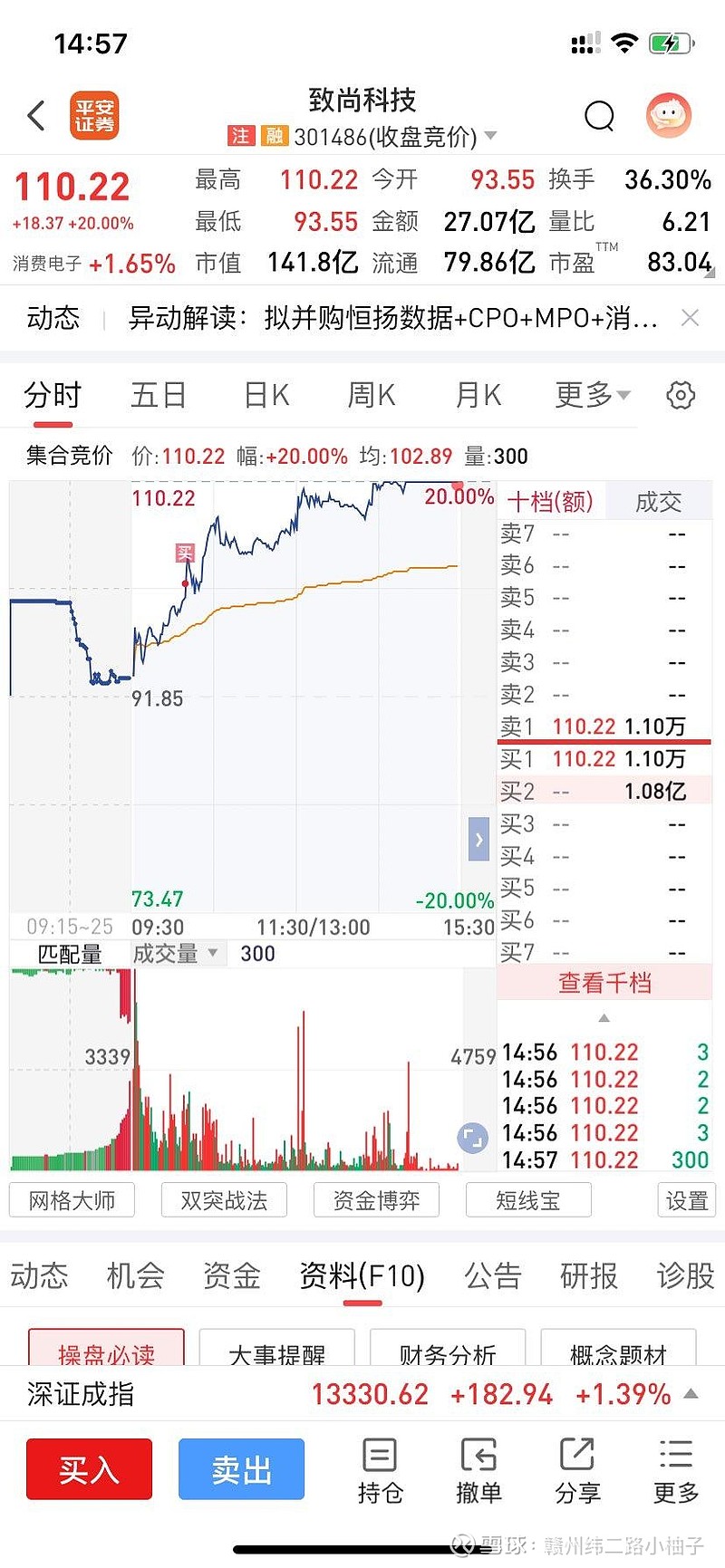Switch order book to 成交 tab

[658, 502]
